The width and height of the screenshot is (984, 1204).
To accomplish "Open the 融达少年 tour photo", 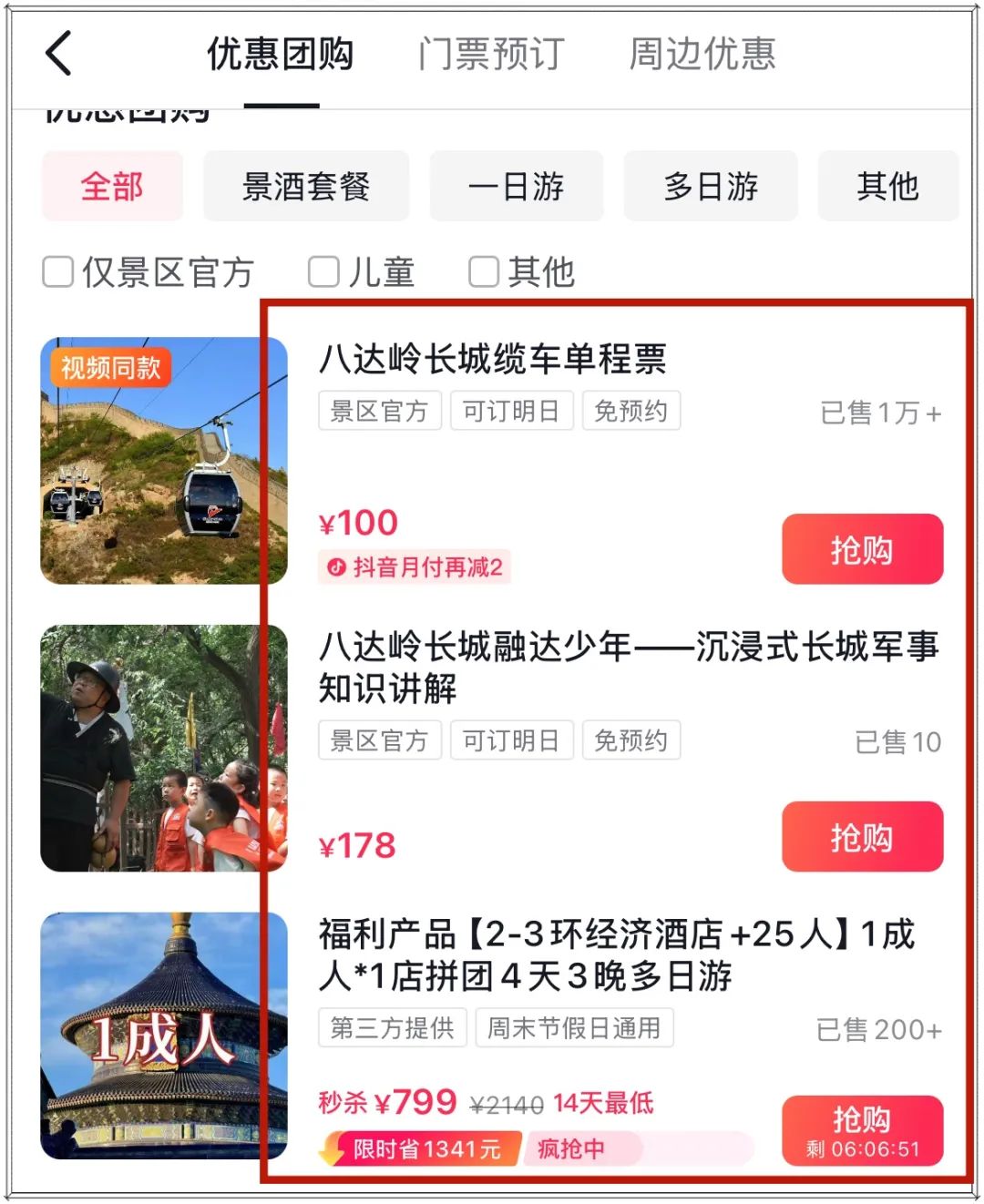I will 164,749.
